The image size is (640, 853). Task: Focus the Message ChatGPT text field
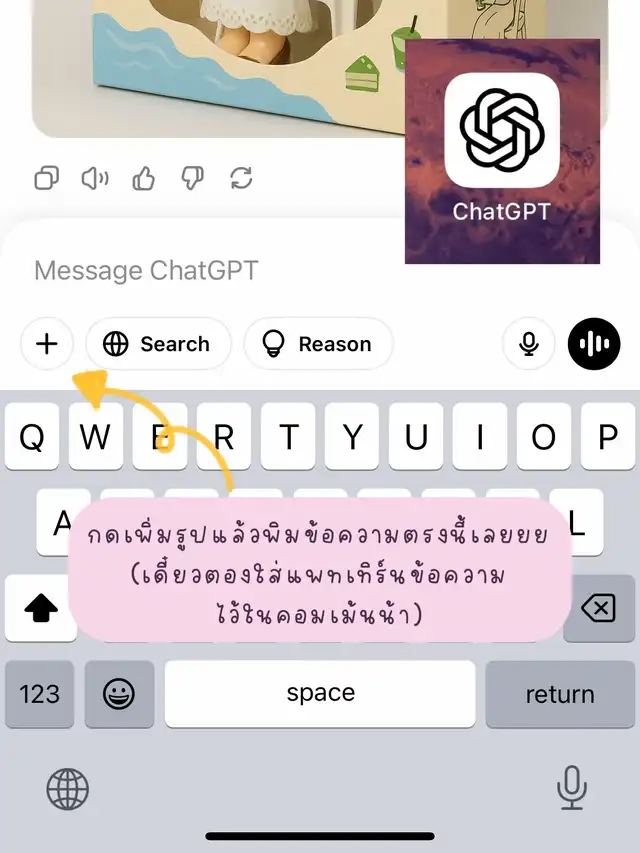point(200,270)
